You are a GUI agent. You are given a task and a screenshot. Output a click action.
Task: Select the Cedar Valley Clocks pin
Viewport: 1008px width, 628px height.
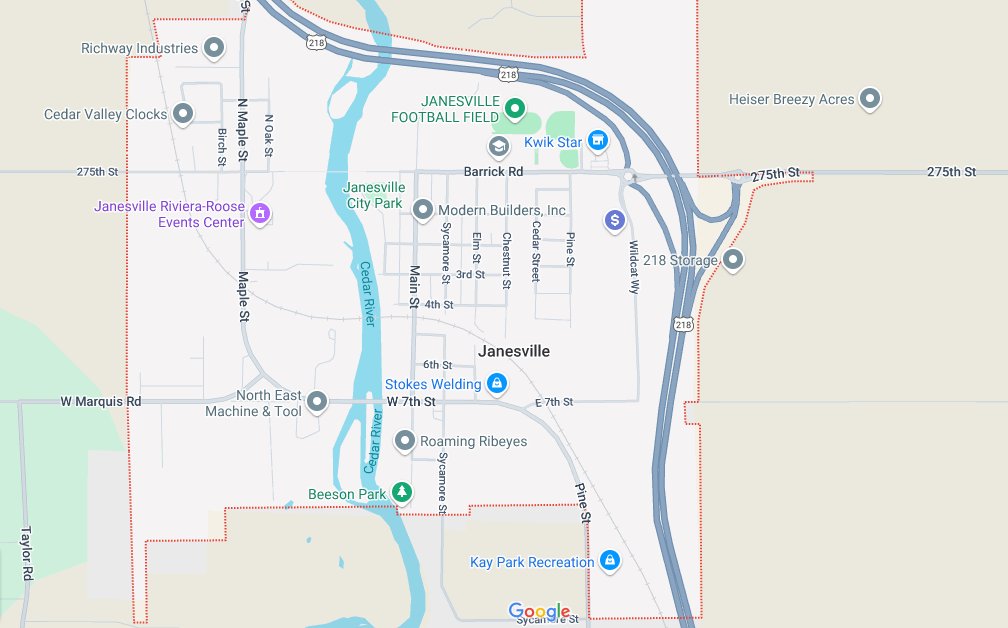point(182,114)
